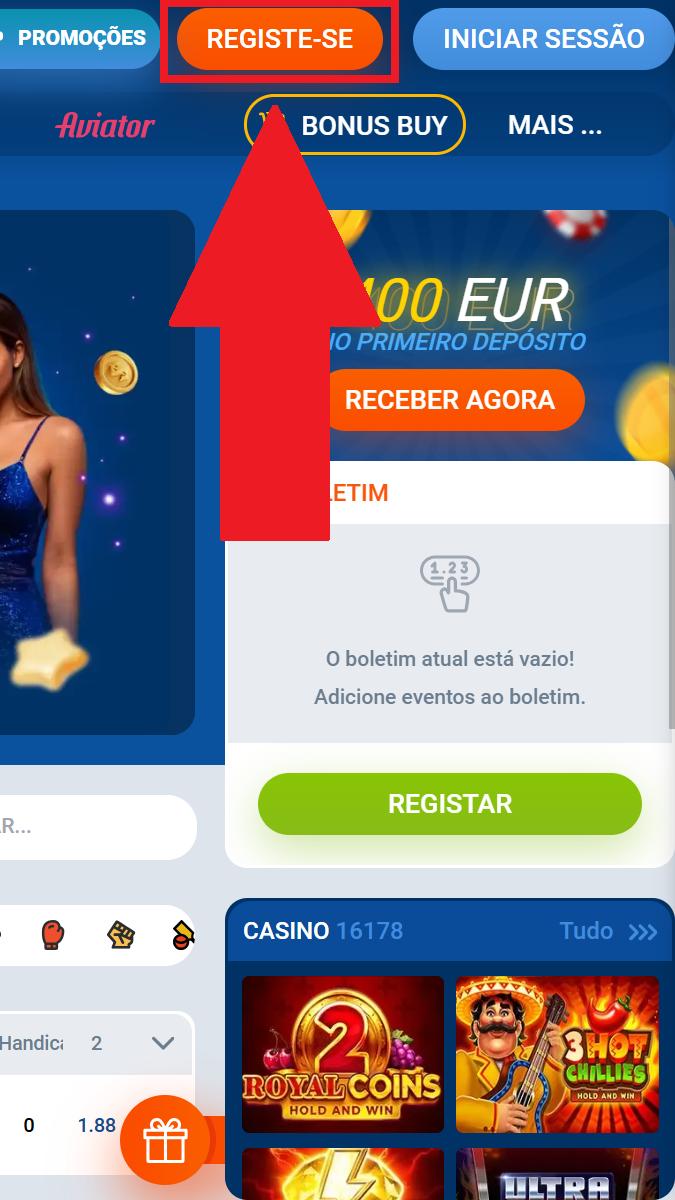Open the orange gift box button
This screenshot has width=675, height=1200.
click(164, 1140)
